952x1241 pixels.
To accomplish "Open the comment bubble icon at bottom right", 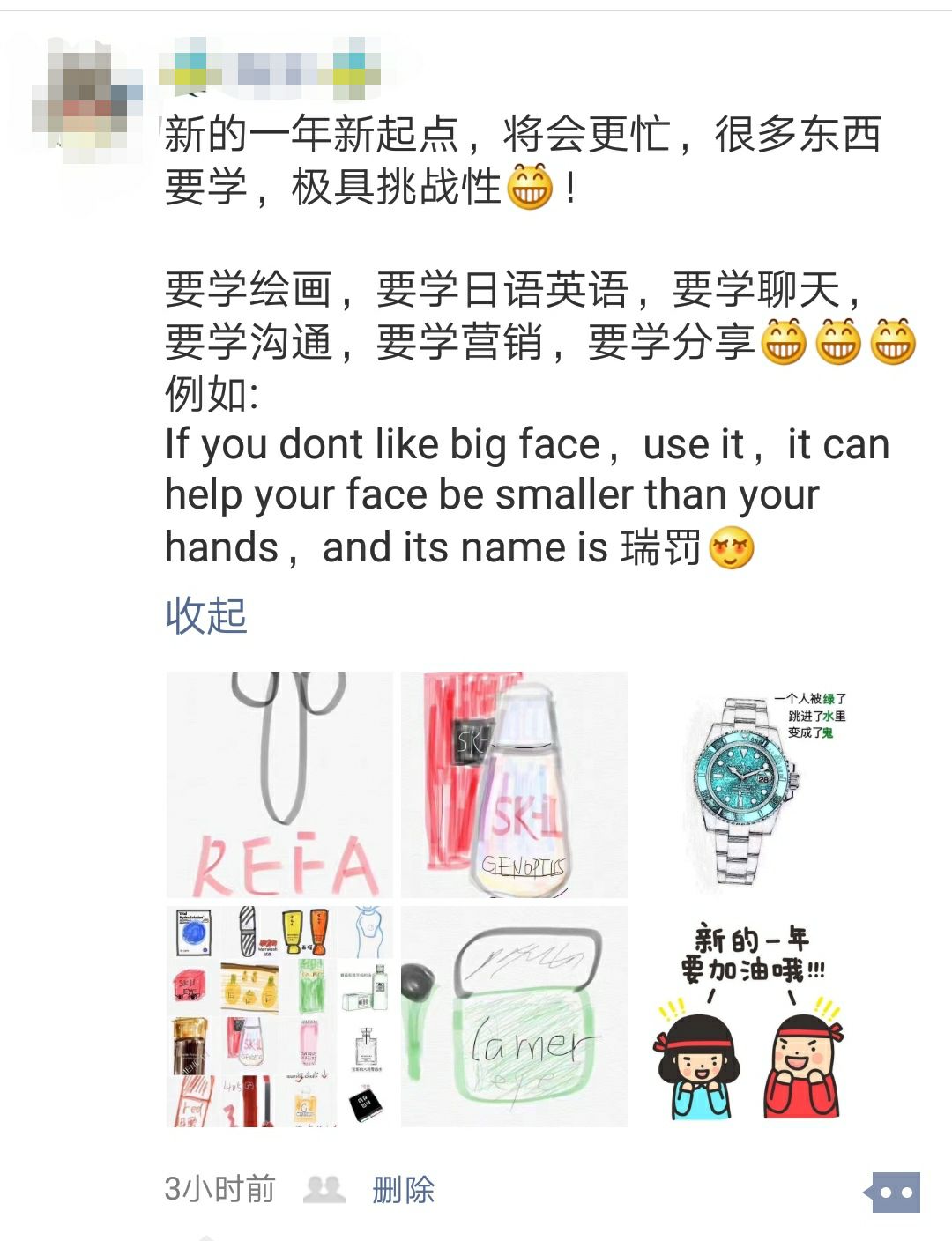I will [x=893, y=1192].
